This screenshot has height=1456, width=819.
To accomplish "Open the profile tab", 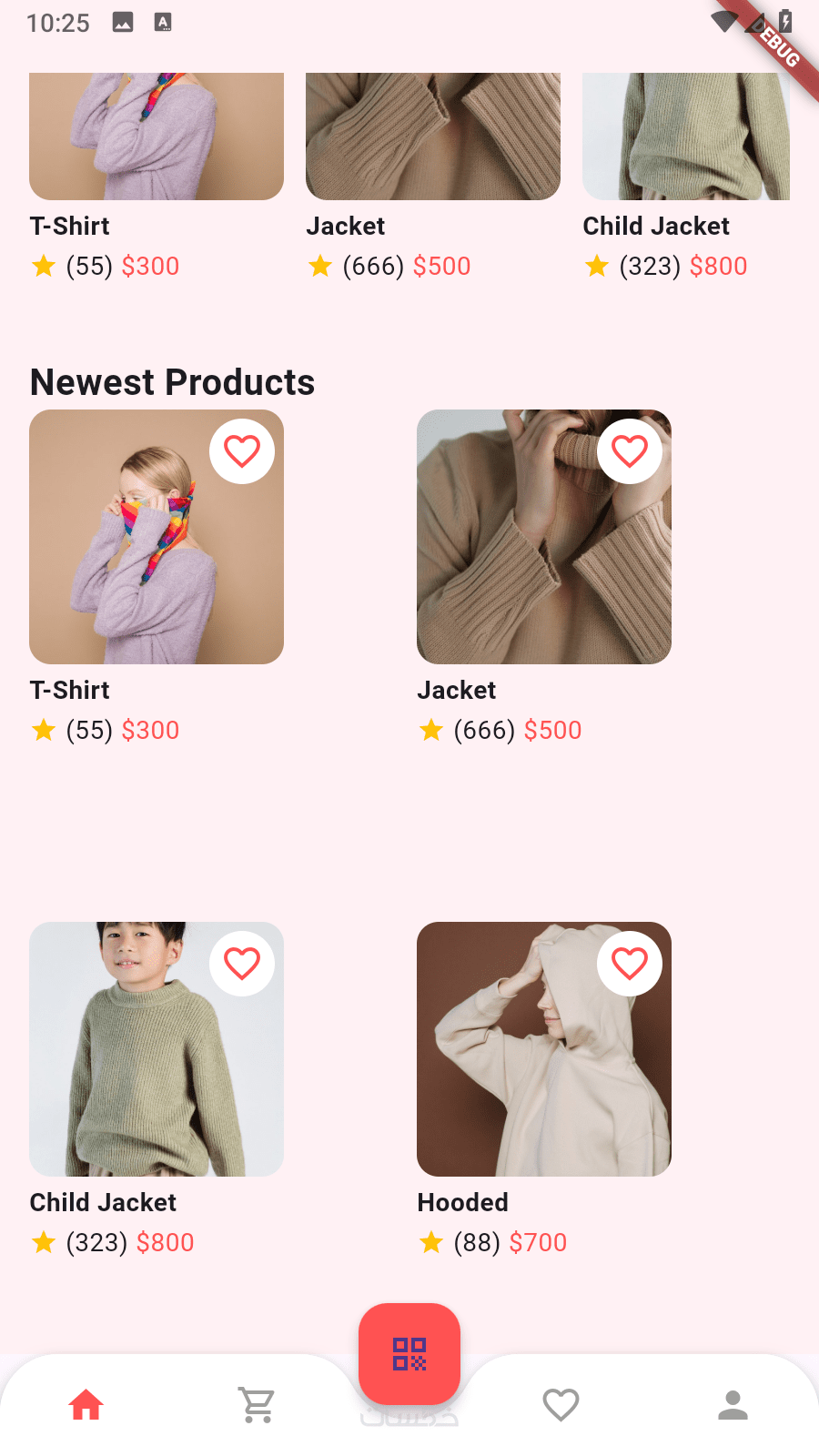I will pos(733,1405).
